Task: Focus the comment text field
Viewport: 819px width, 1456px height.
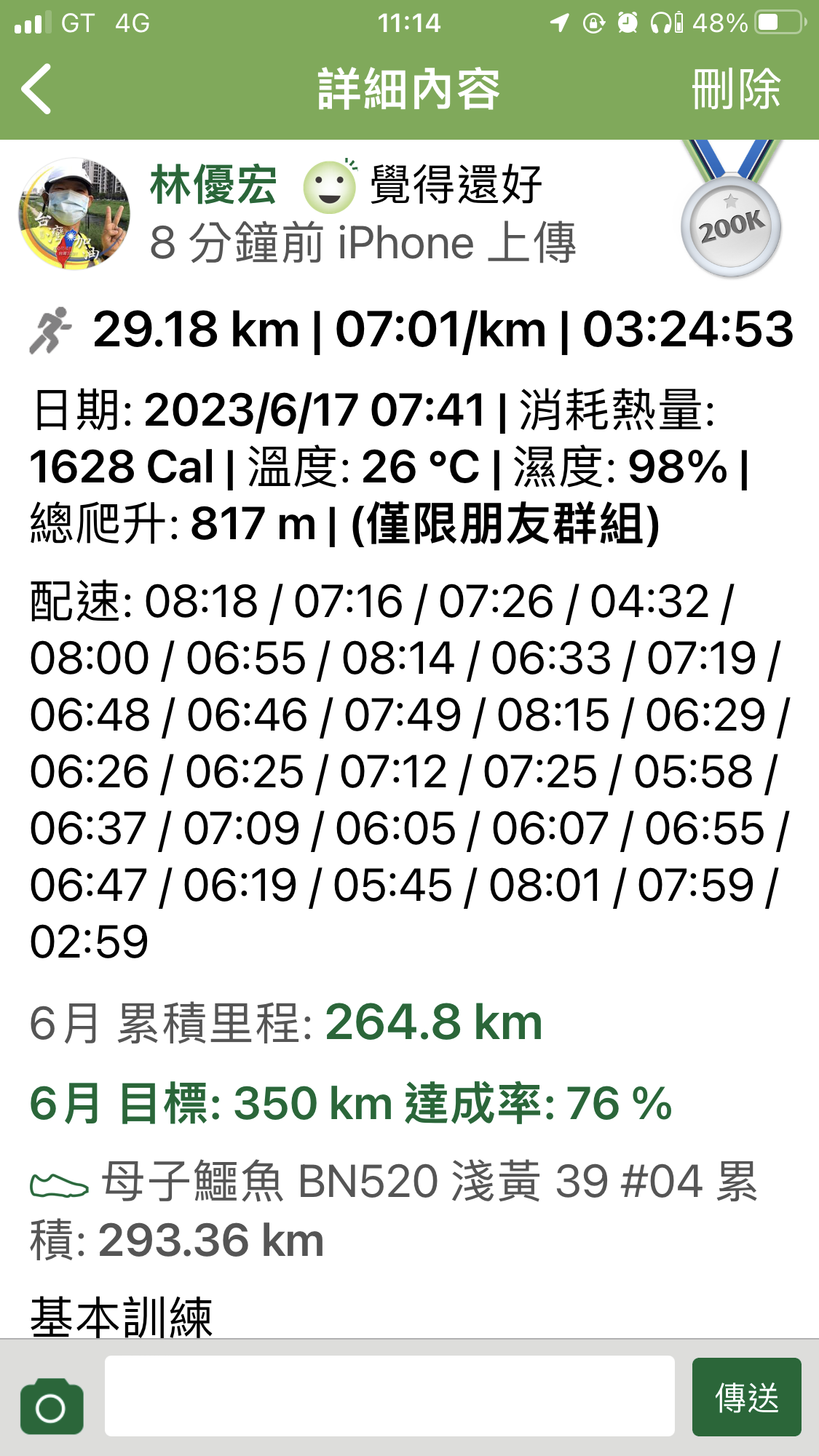Action: click(x=389, y=1396)
